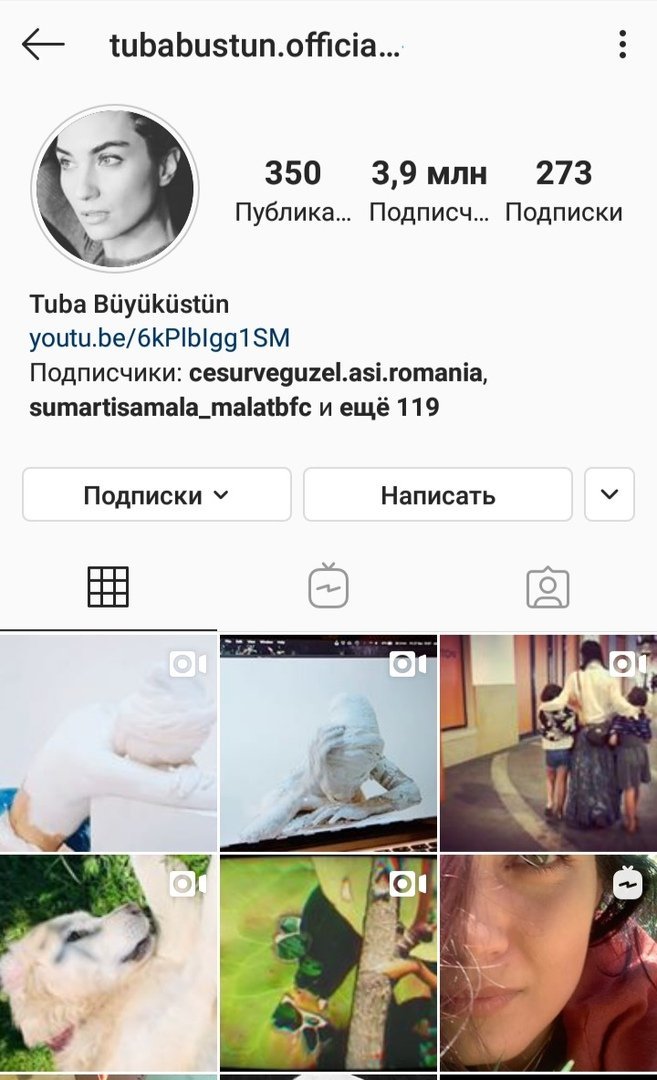Open the video of woman walking with kids
The image size is (657, 1080).
click(549, 743)
